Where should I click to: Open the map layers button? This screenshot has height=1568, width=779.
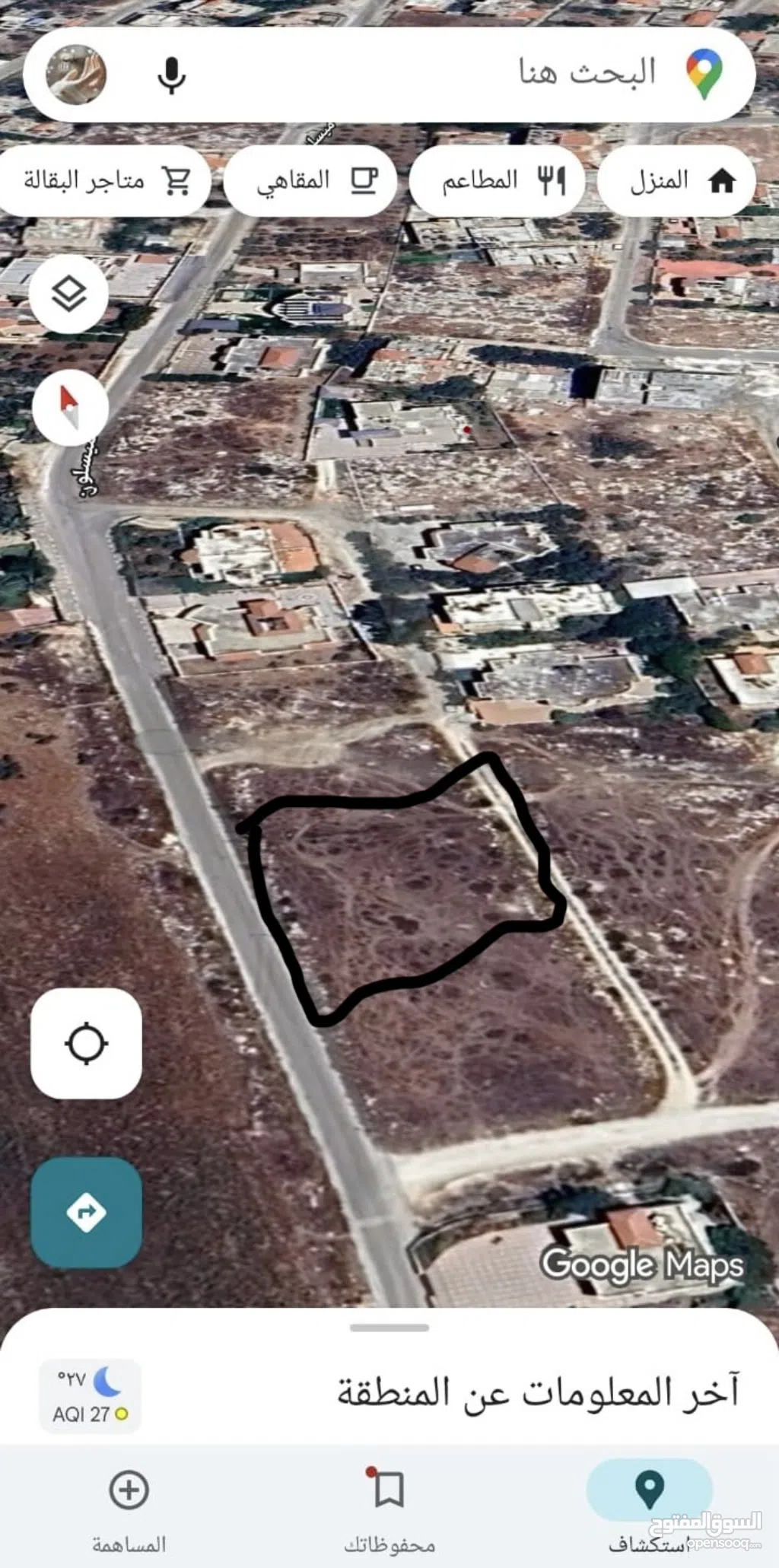coord(68,294)
